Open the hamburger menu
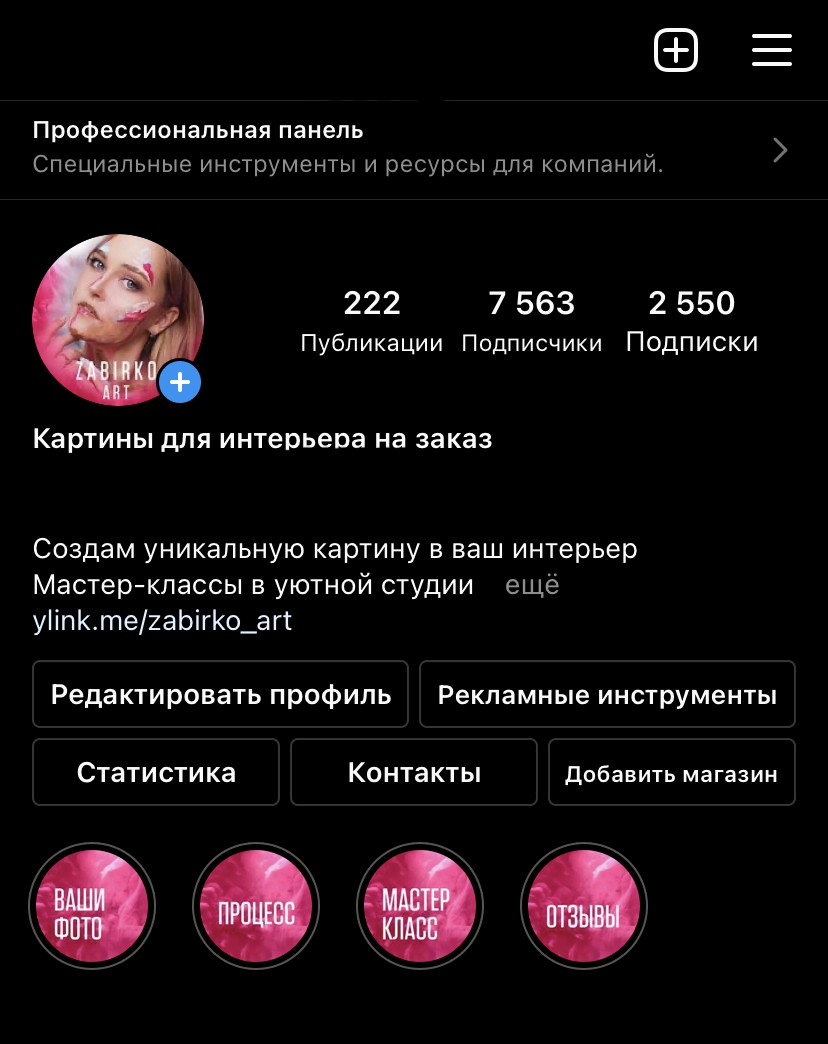The height and width of the screenshot is (1044, 828). click(x=771, y=50)
